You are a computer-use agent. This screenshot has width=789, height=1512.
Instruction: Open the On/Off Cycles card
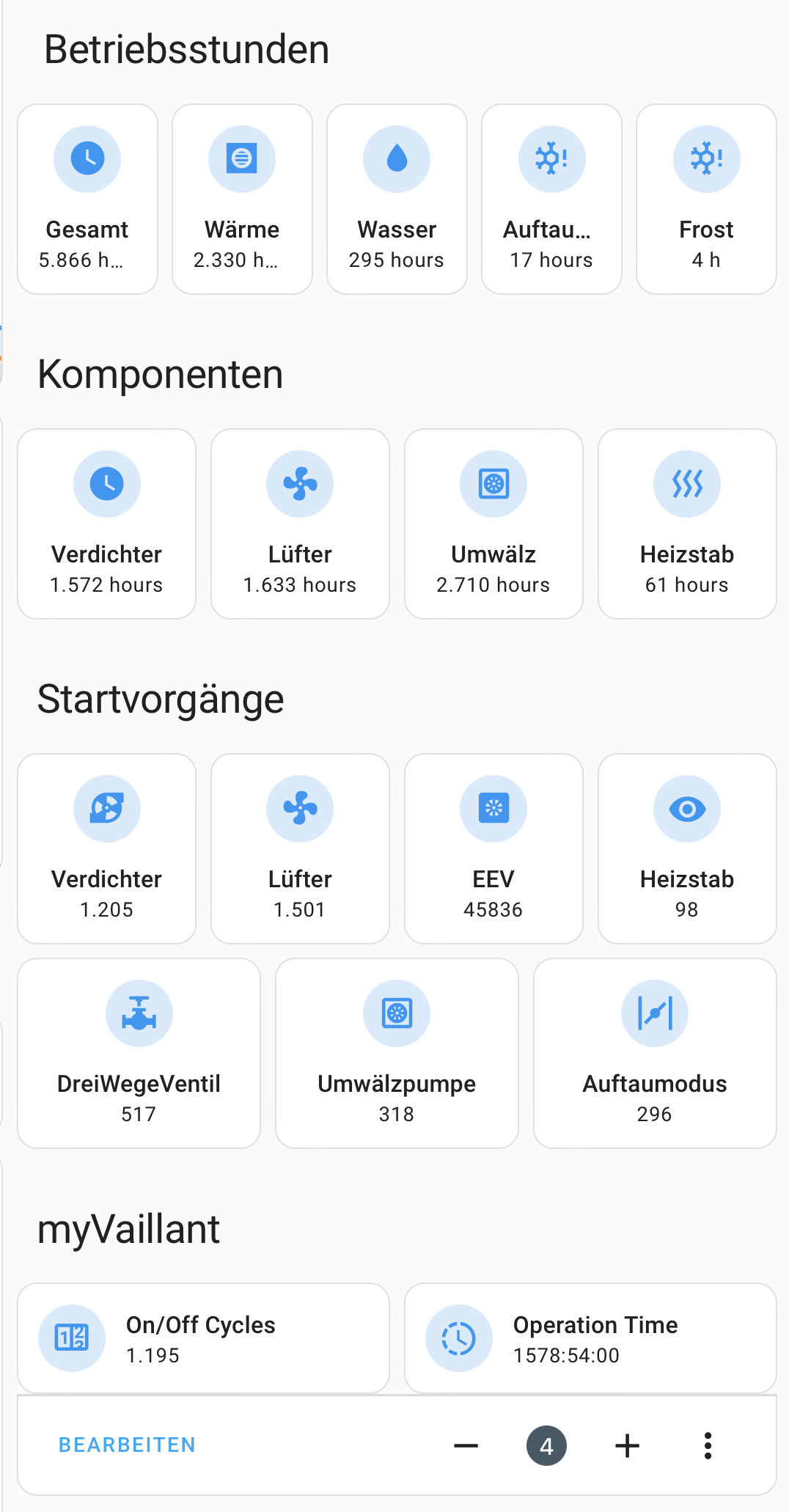(x=203, y=1338)
